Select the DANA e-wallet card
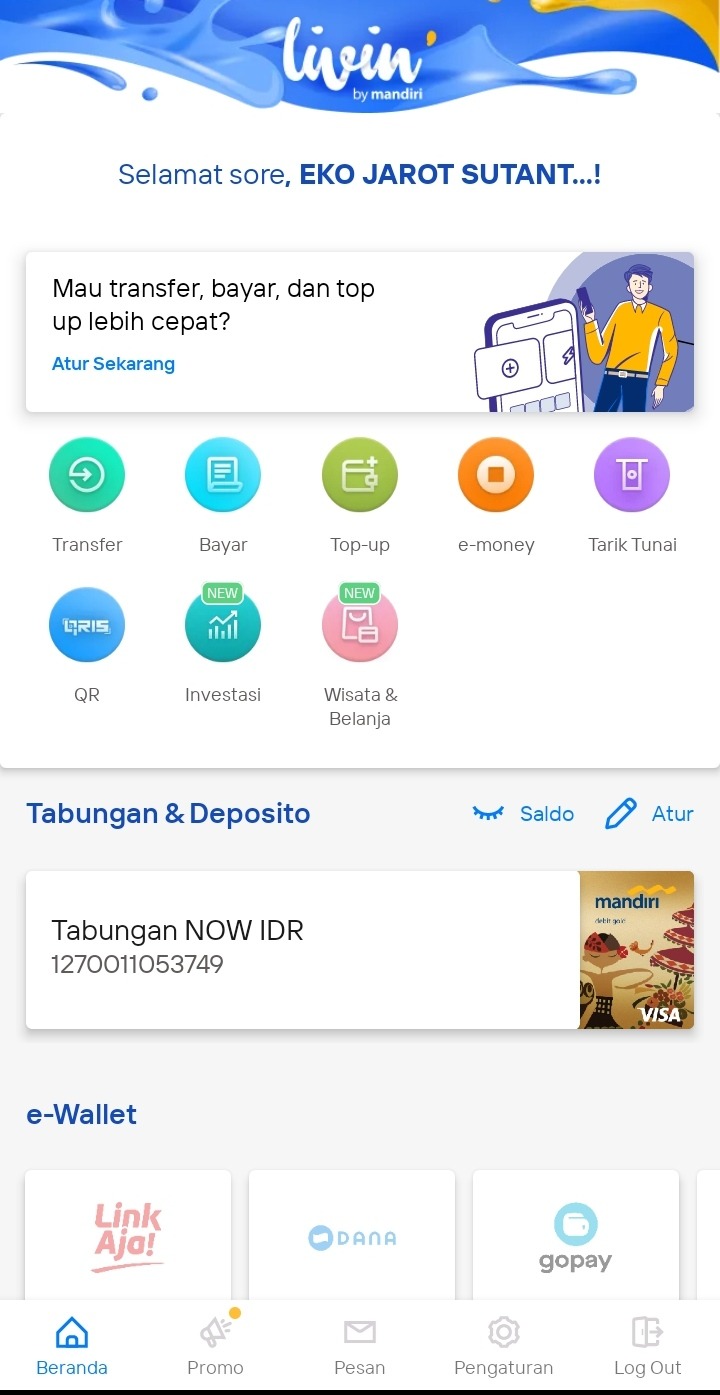This screenshot has height=1395, width=720. [x=352, y=1237]
